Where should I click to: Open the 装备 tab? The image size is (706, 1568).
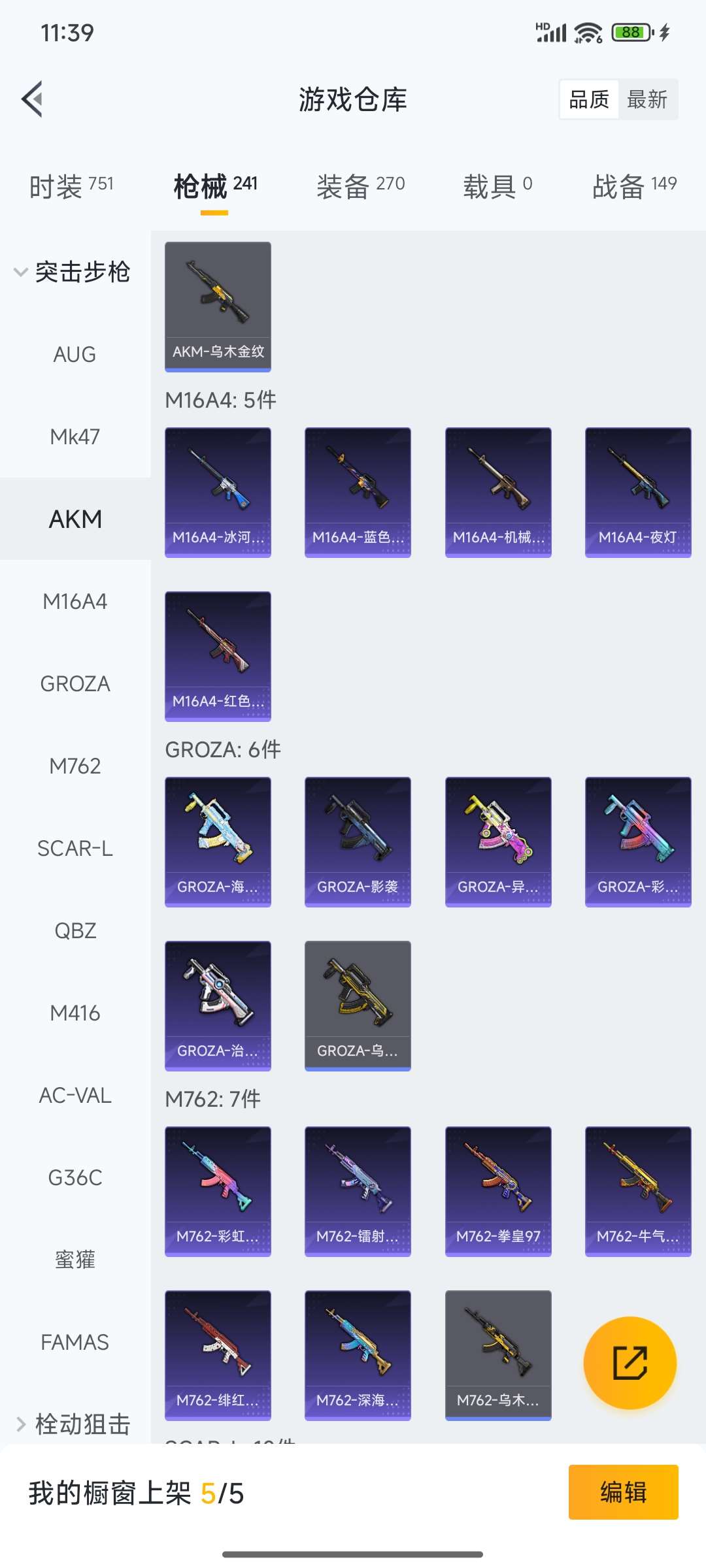click(360, 186)
